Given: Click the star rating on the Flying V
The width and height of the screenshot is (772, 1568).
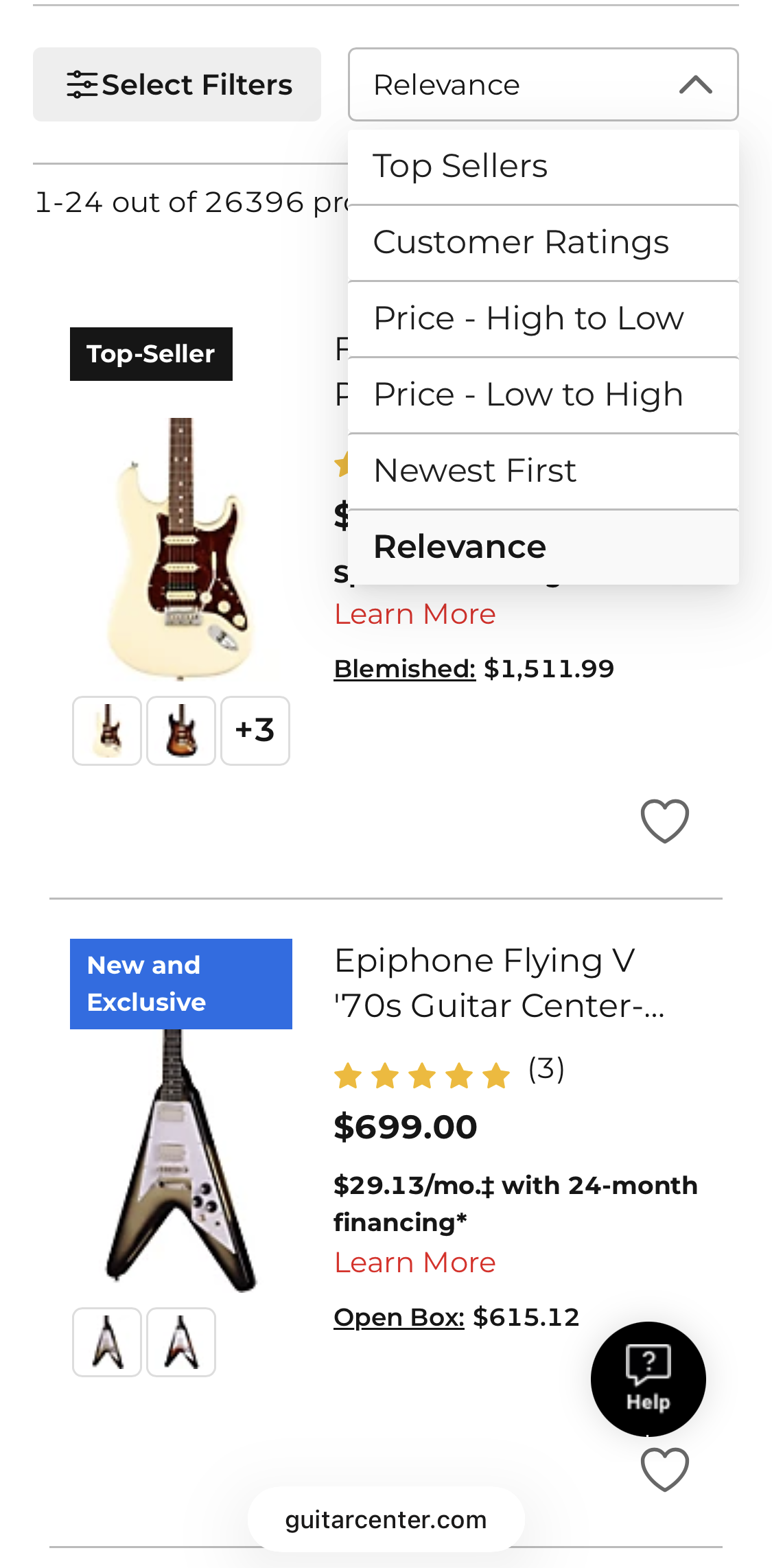Looking at the screenshot, I should [421, 1075].
